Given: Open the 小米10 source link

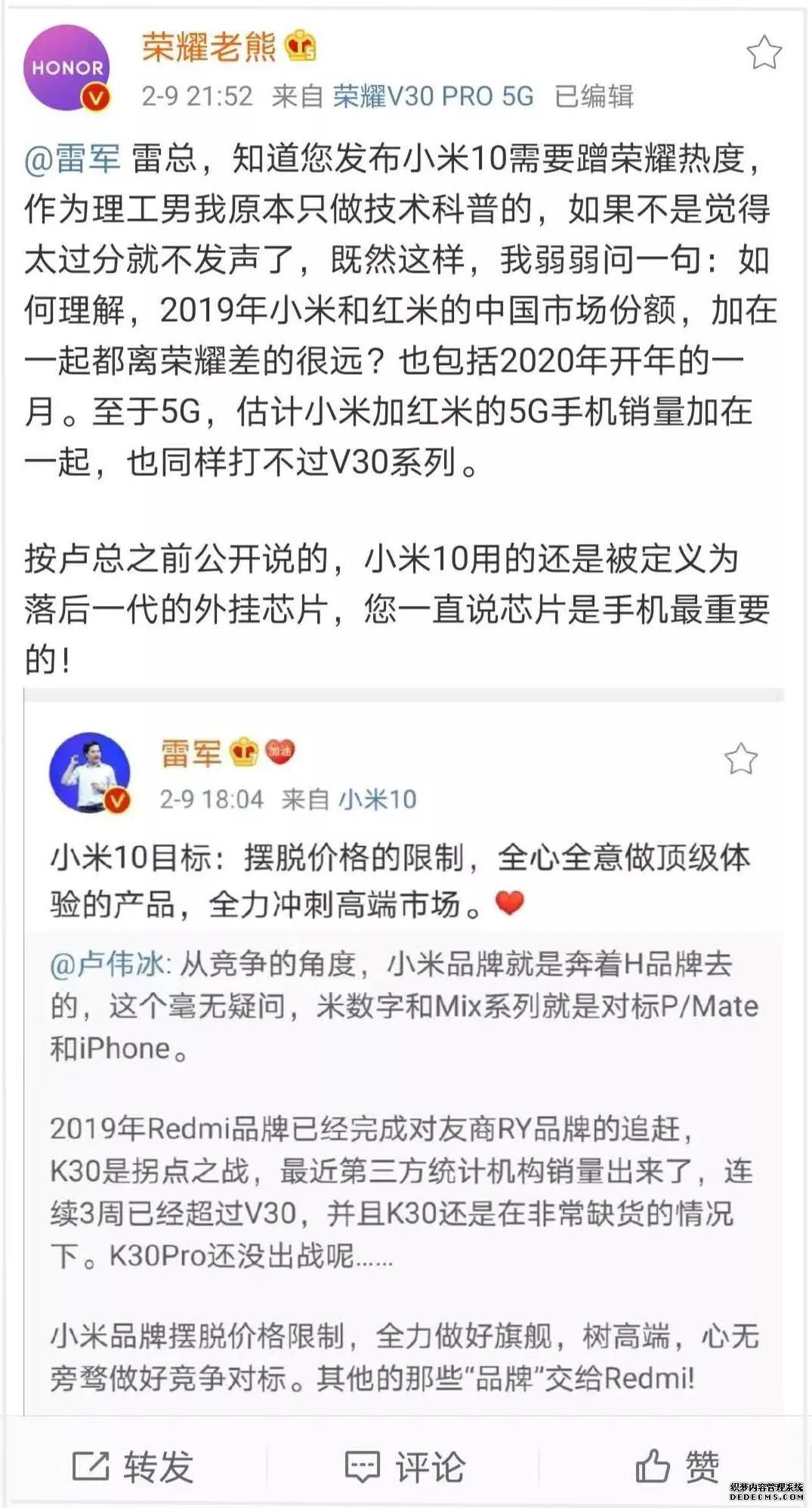Looking at the screenshot, I should [x=377, y=799].
